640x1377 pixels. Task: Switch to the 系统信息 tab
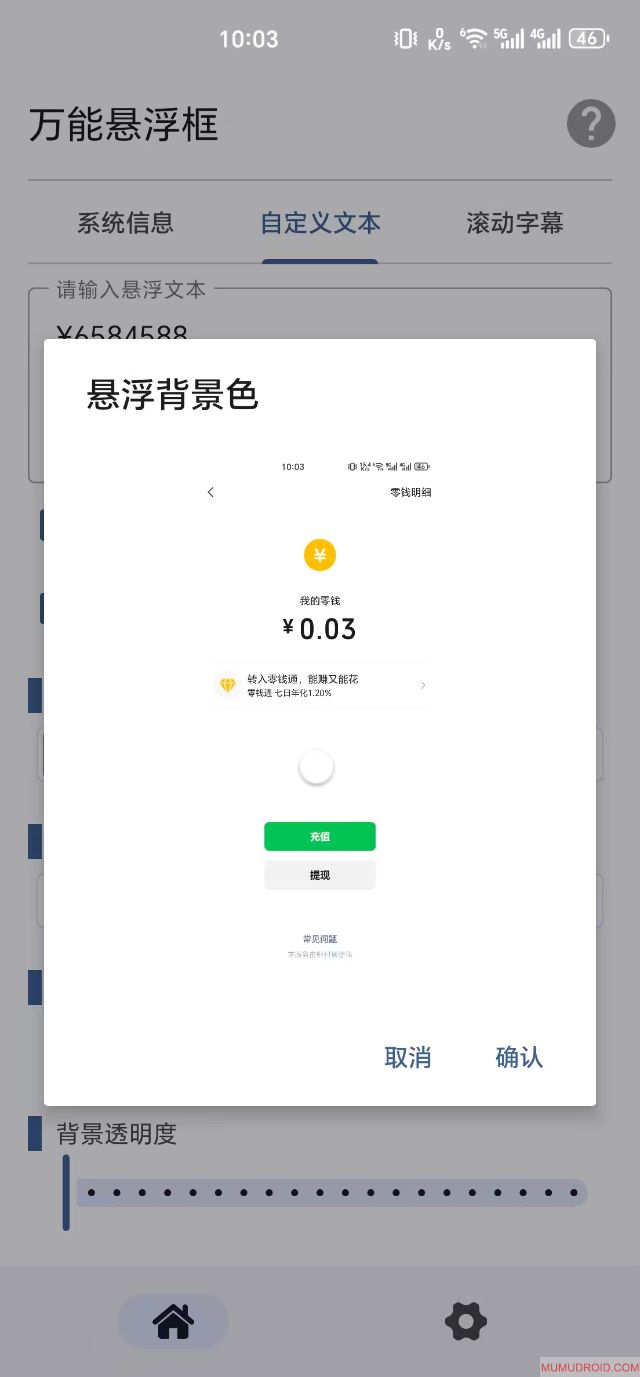pyautogui.click(x=125, y=223)
